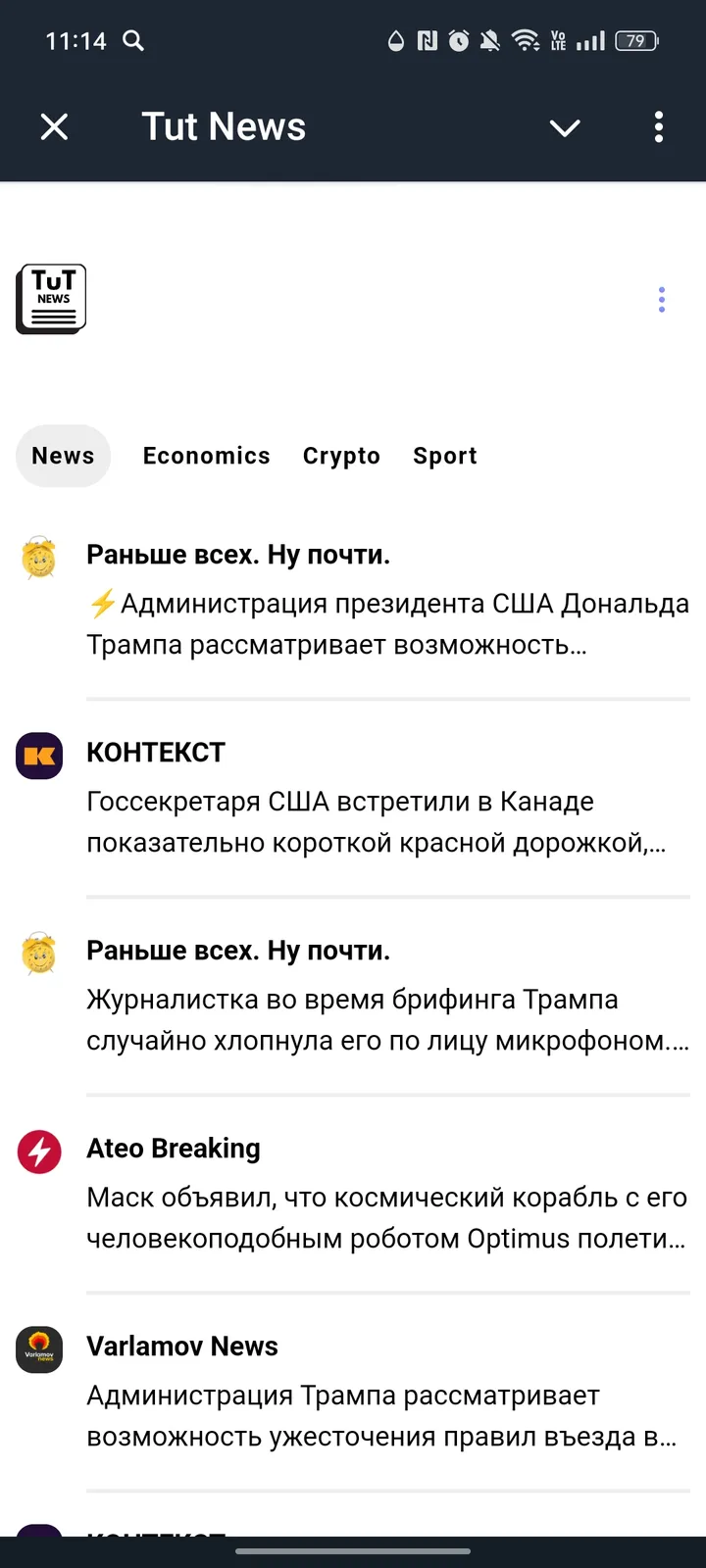Activate the News filter chip

click(63, 455)
